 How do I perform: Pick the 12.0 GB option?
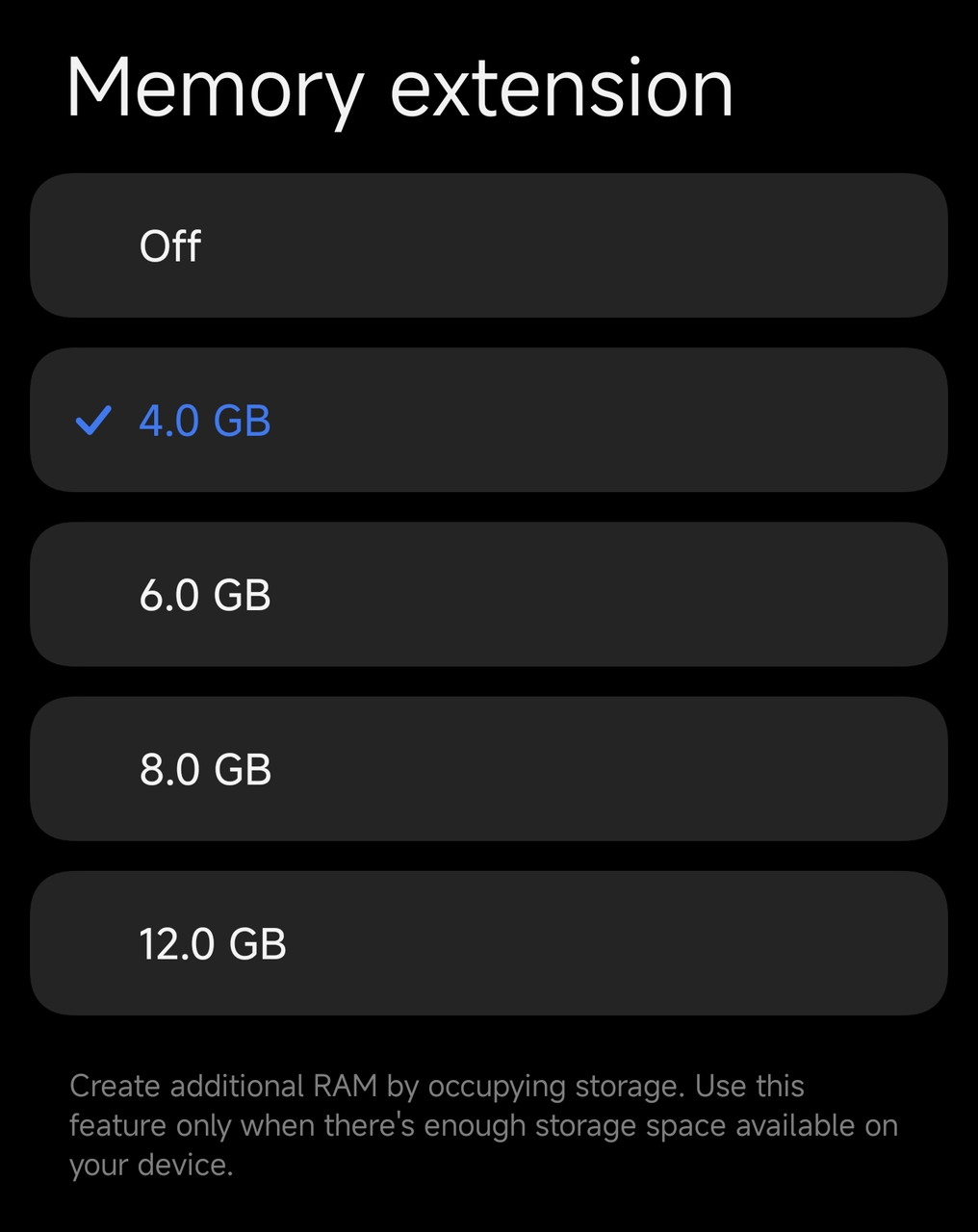tap(488, 943)
